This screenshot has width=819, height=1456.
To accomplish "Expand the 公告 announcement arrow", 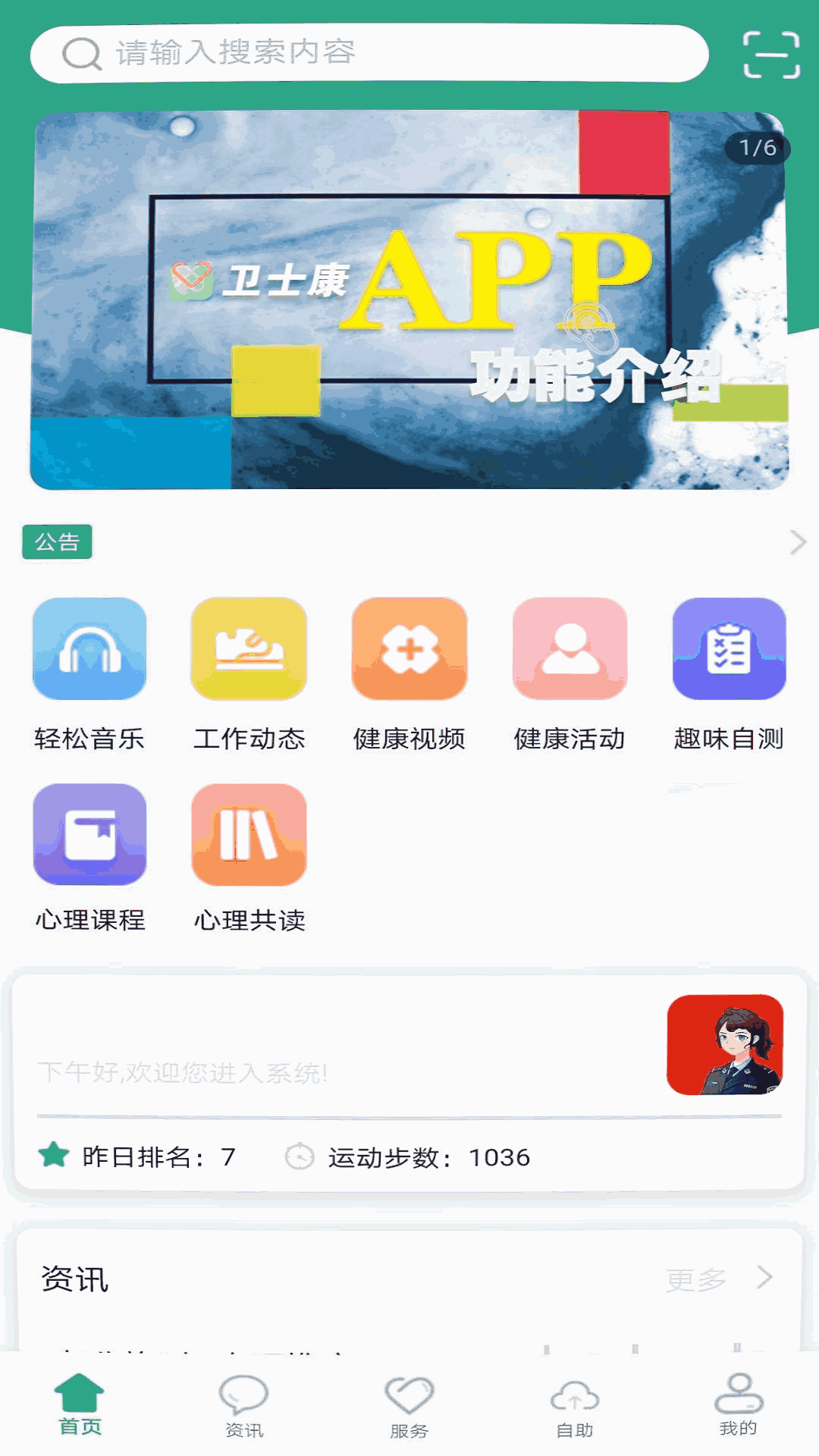I will (797, 542).
